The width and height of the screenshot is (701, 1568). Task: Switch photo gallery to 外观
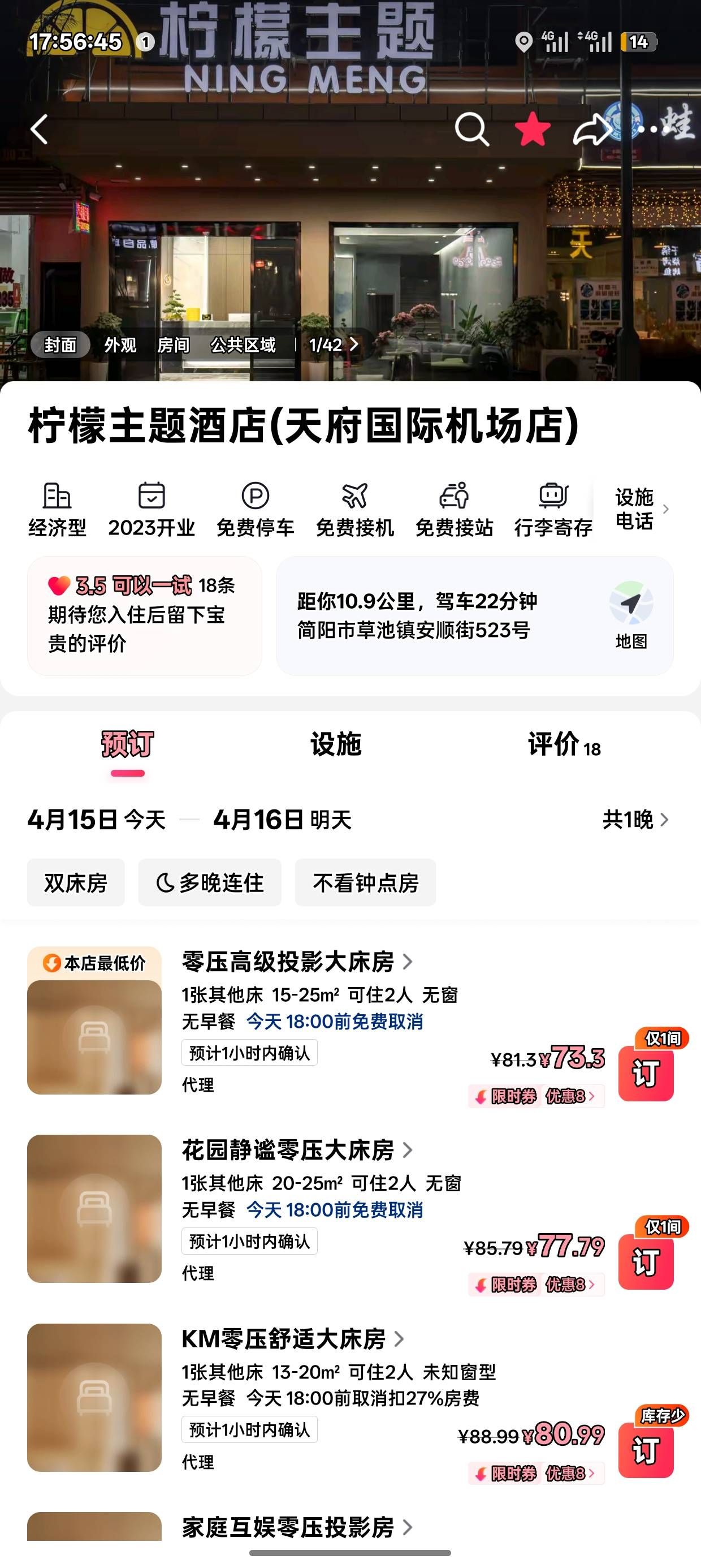tap(120, 345)
